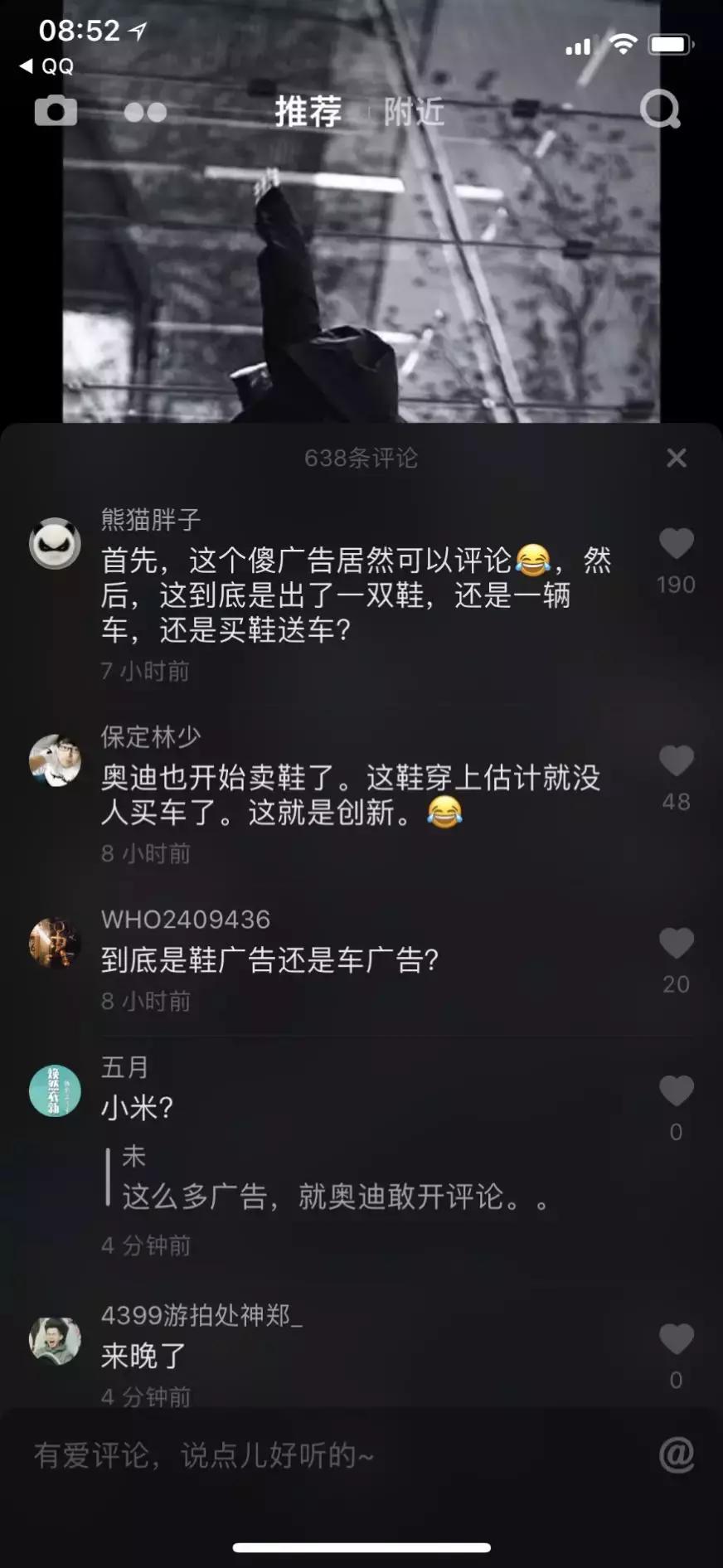The height and width of the screenshot is (1568, 723).
Task: Close the comments panel with the X
Action: coord(677,458)
